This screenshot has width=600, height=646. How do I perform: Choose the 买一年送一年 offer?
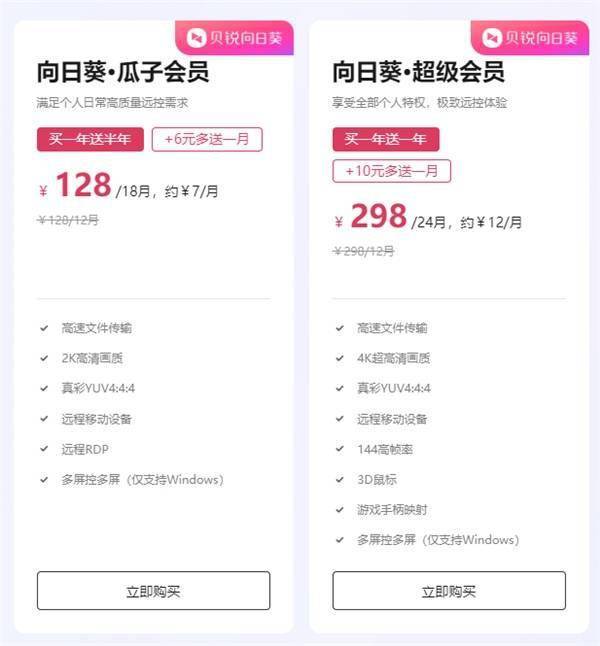coord(386,140)
